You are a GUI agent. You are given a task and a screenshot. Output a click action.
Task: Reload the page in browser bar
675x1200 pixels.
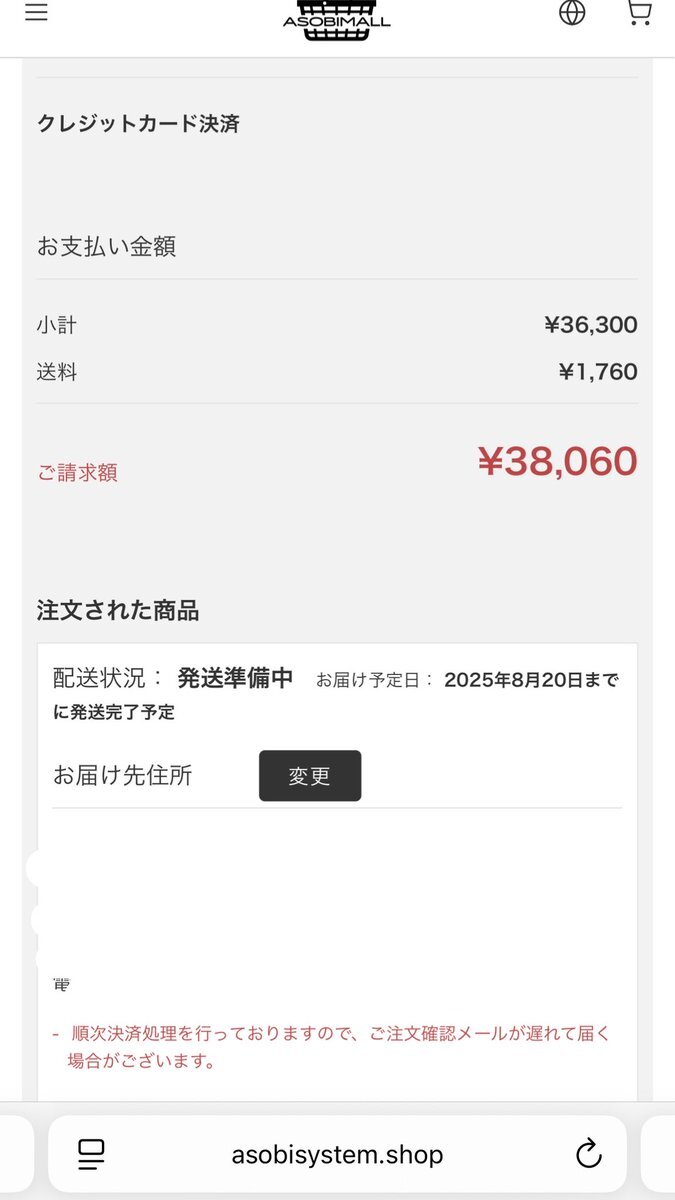589,1154
